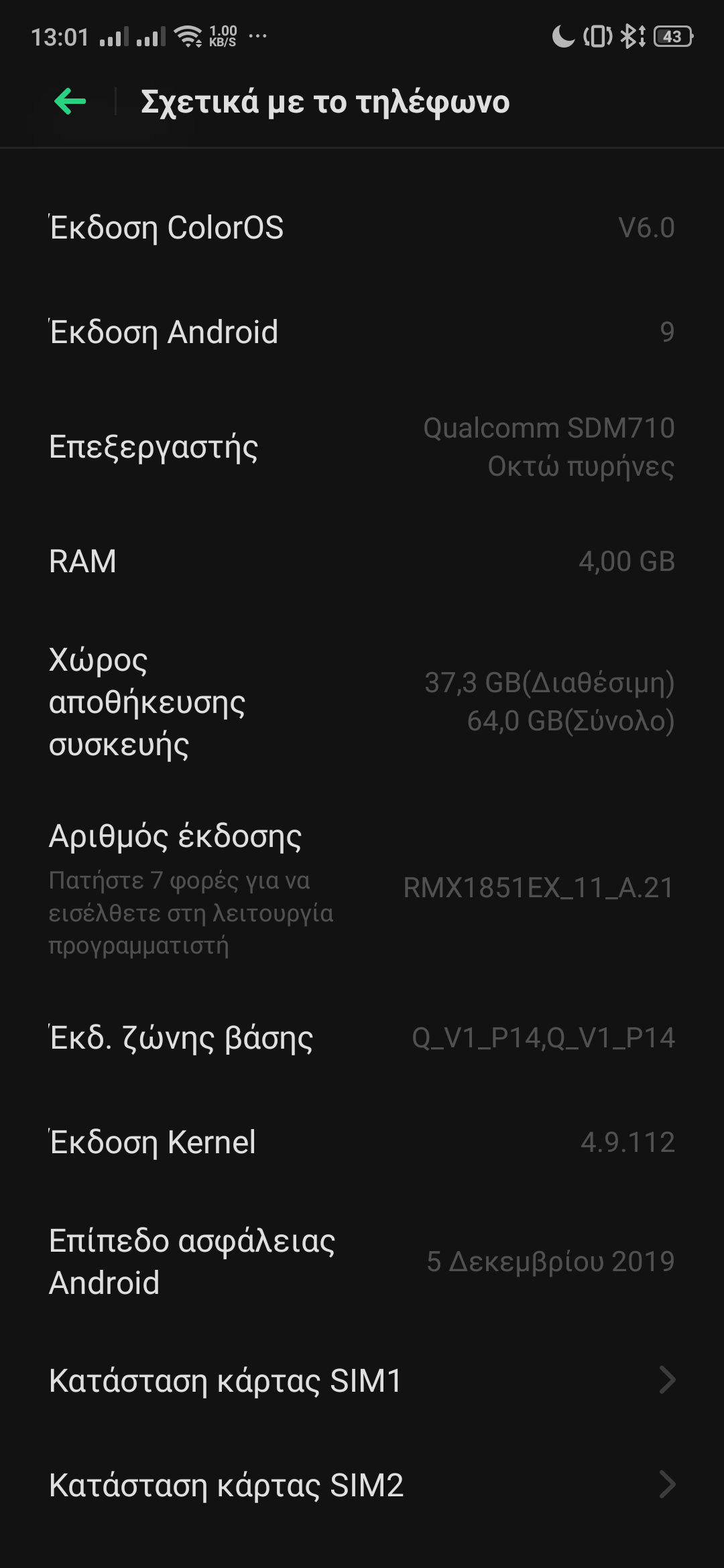Tap the Έκδοση Kernel row
Image resolution: width=724 pixels, height=1568 pixels.
pos(362,1142)
